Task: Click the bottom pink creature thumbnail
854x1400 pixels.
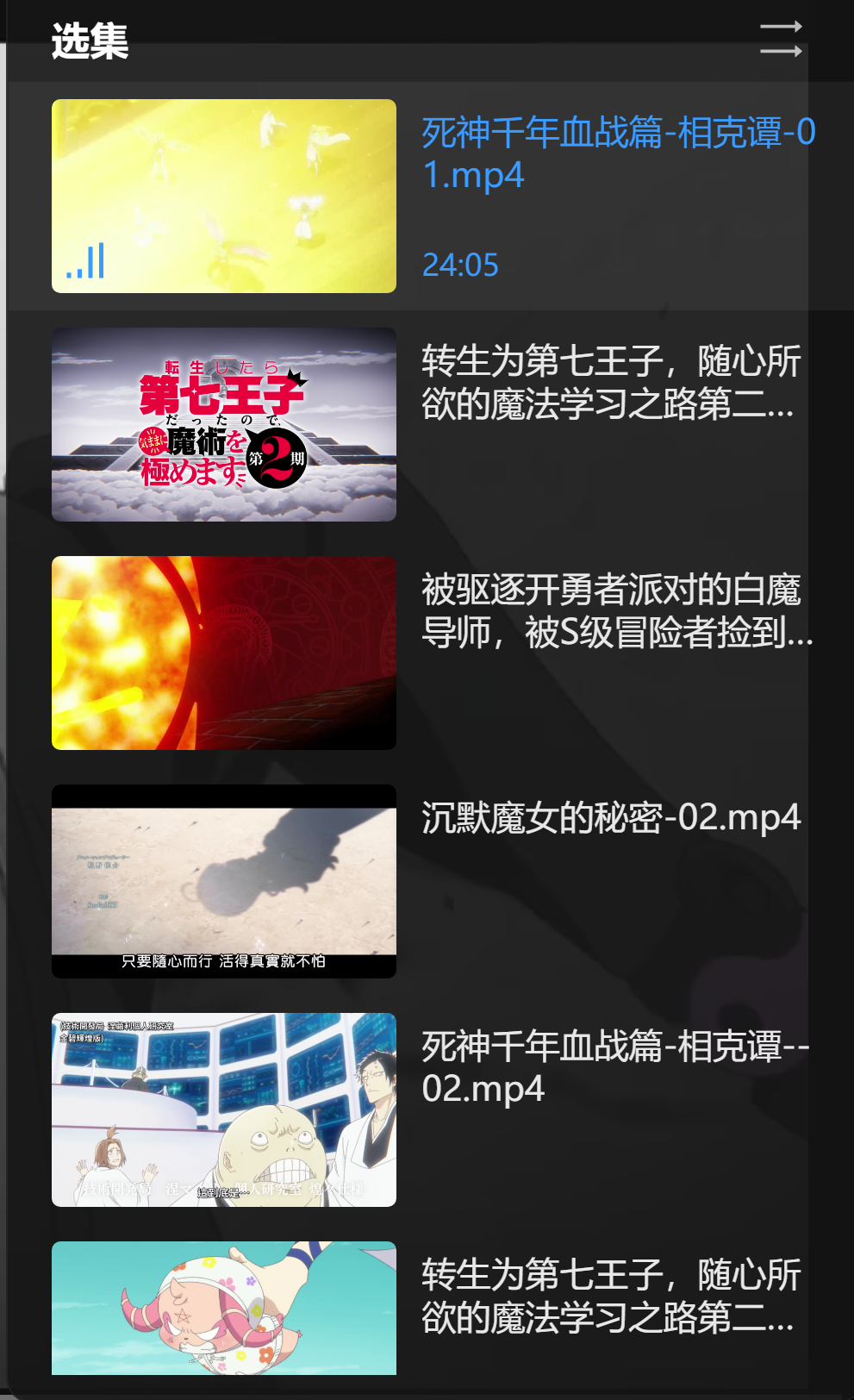Action: 223,1308
